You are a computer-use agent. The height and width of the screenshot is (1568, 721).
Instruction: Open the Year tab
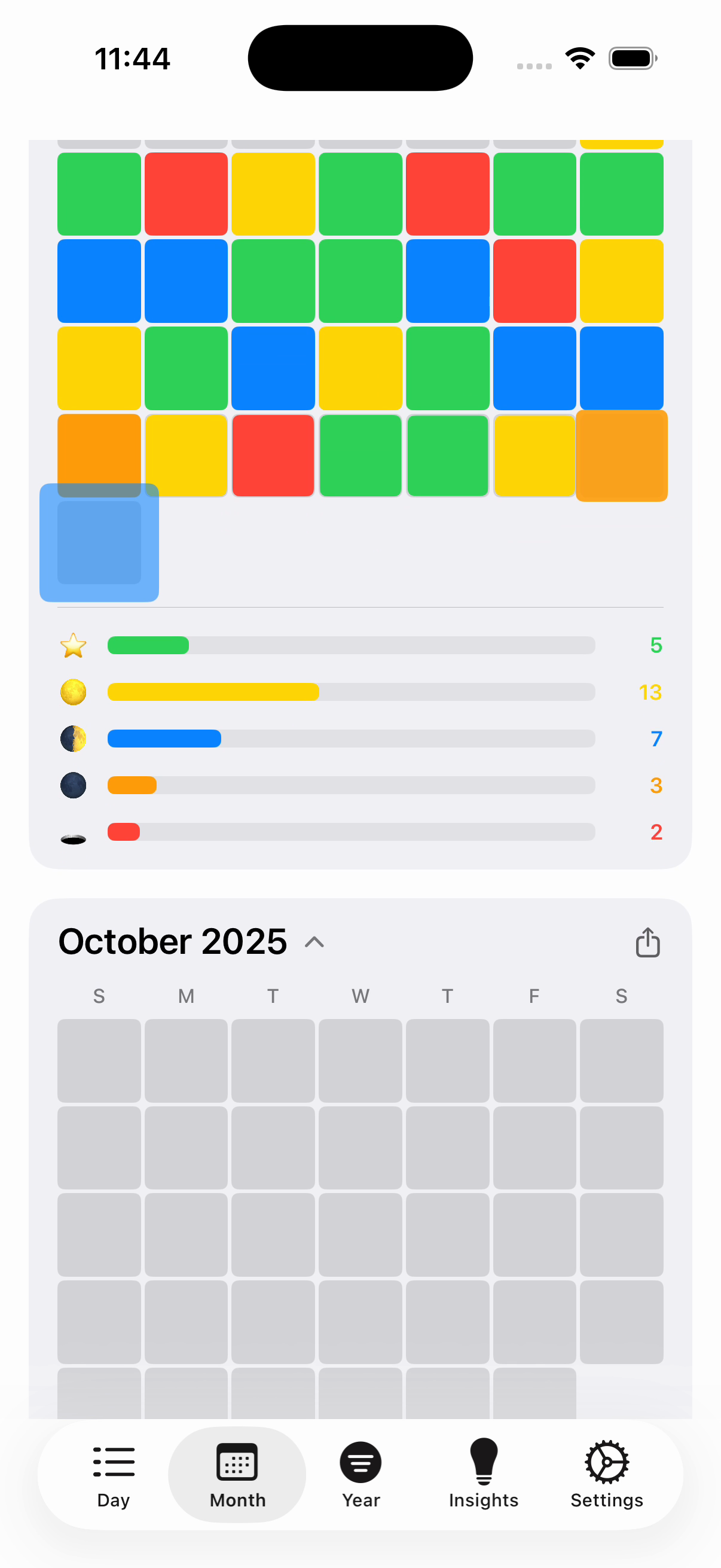pyautogui.click(x=360, y=1474)
